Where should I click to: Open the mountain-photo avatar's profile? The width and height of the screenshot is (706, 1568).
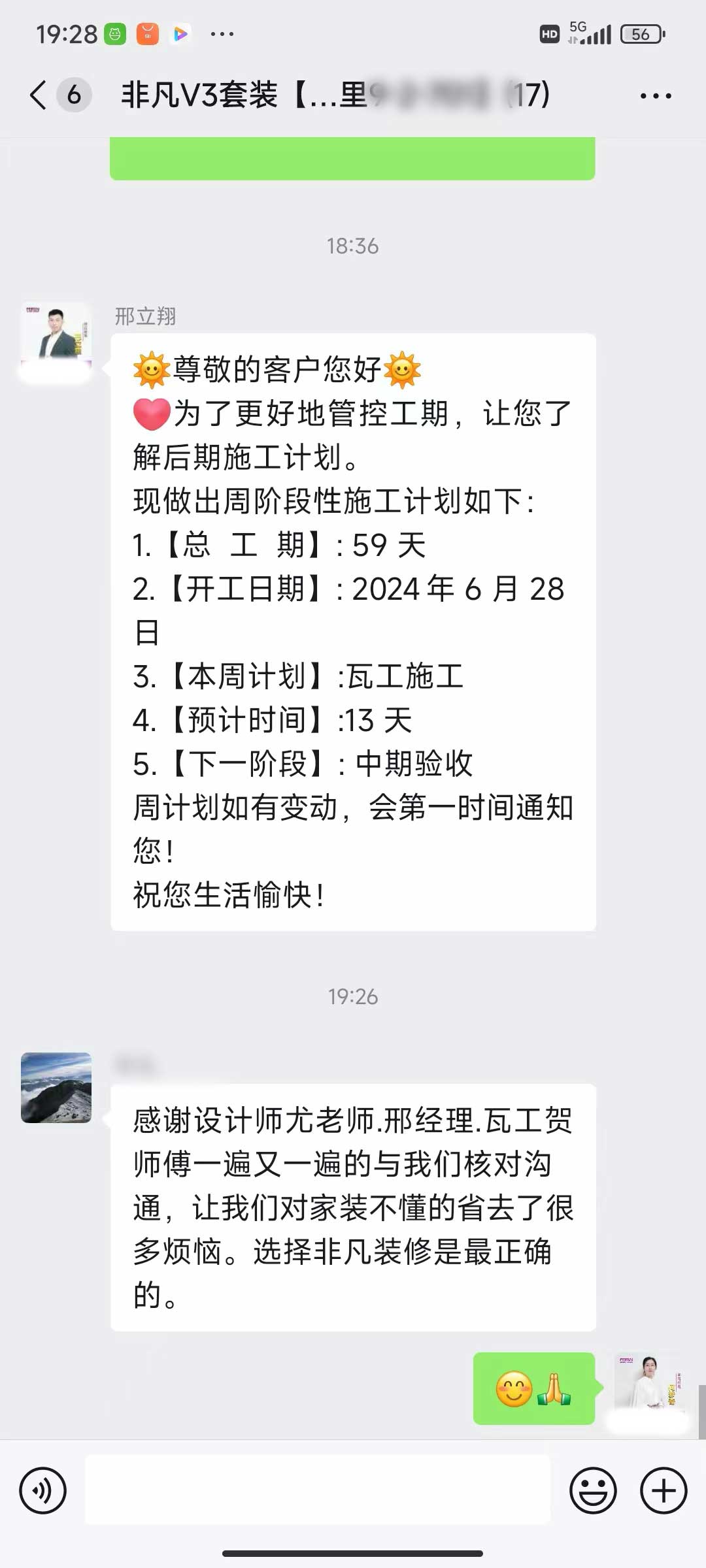(56, 1087)
